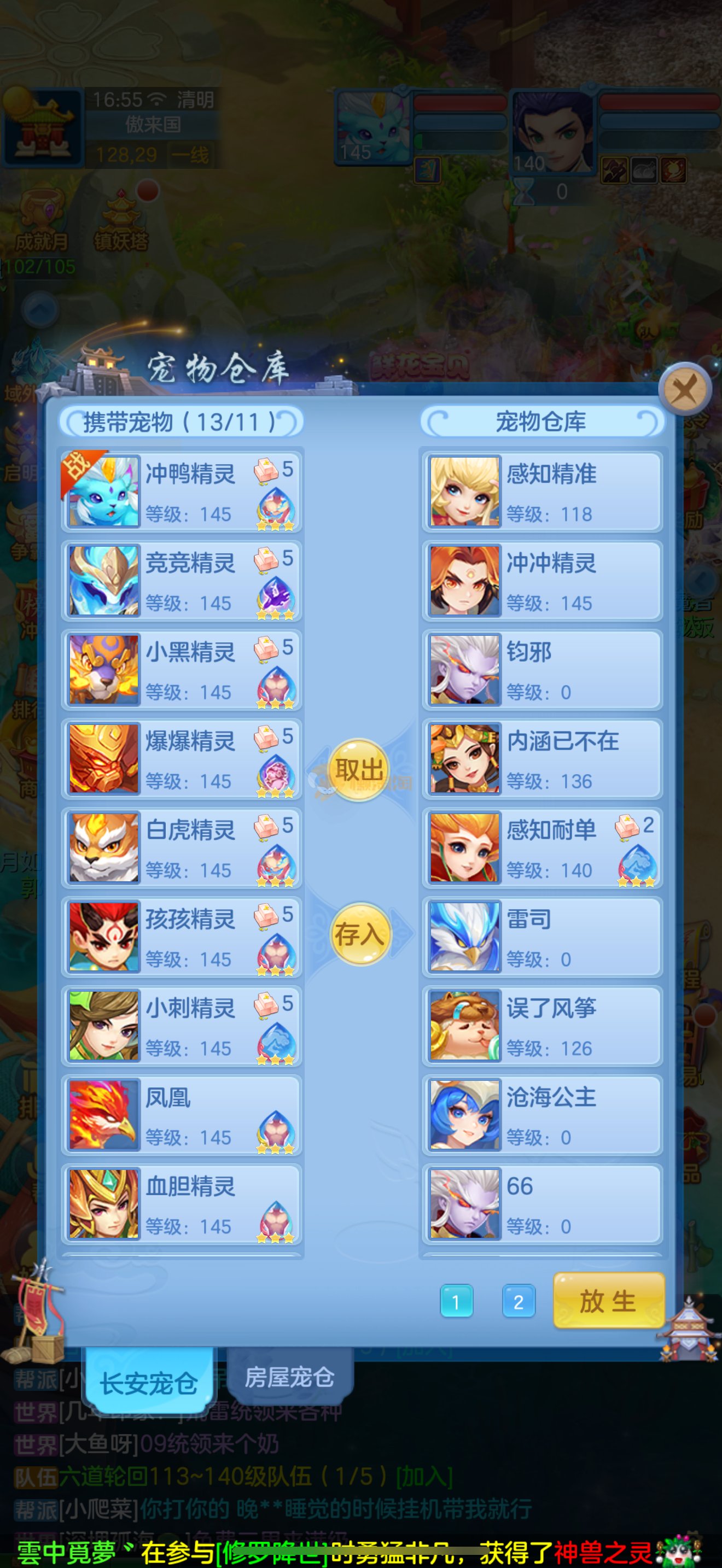Select warehouse pet 沧海公主
The image size is (722, 1568).
pos(542,1115)
